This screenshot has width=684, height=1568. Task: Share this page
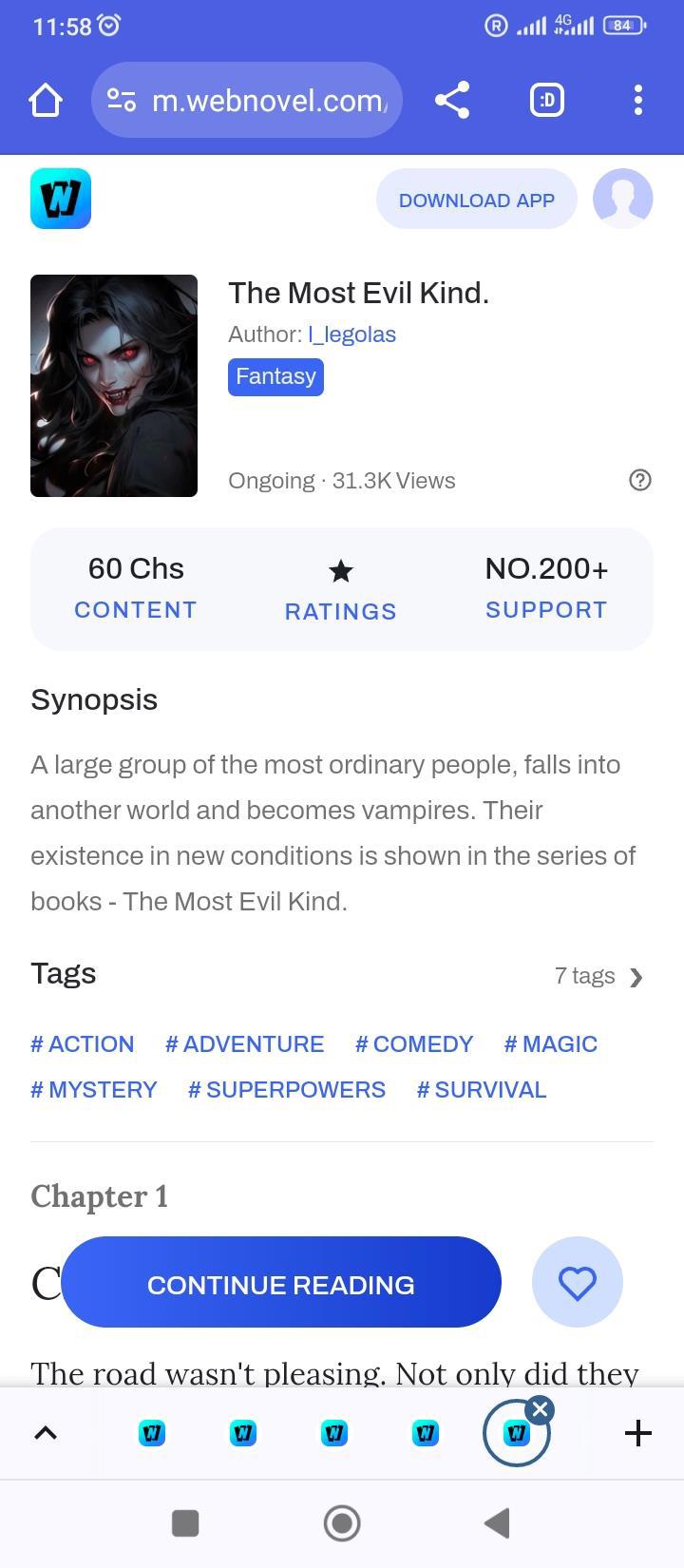click(x=452, y=100)
